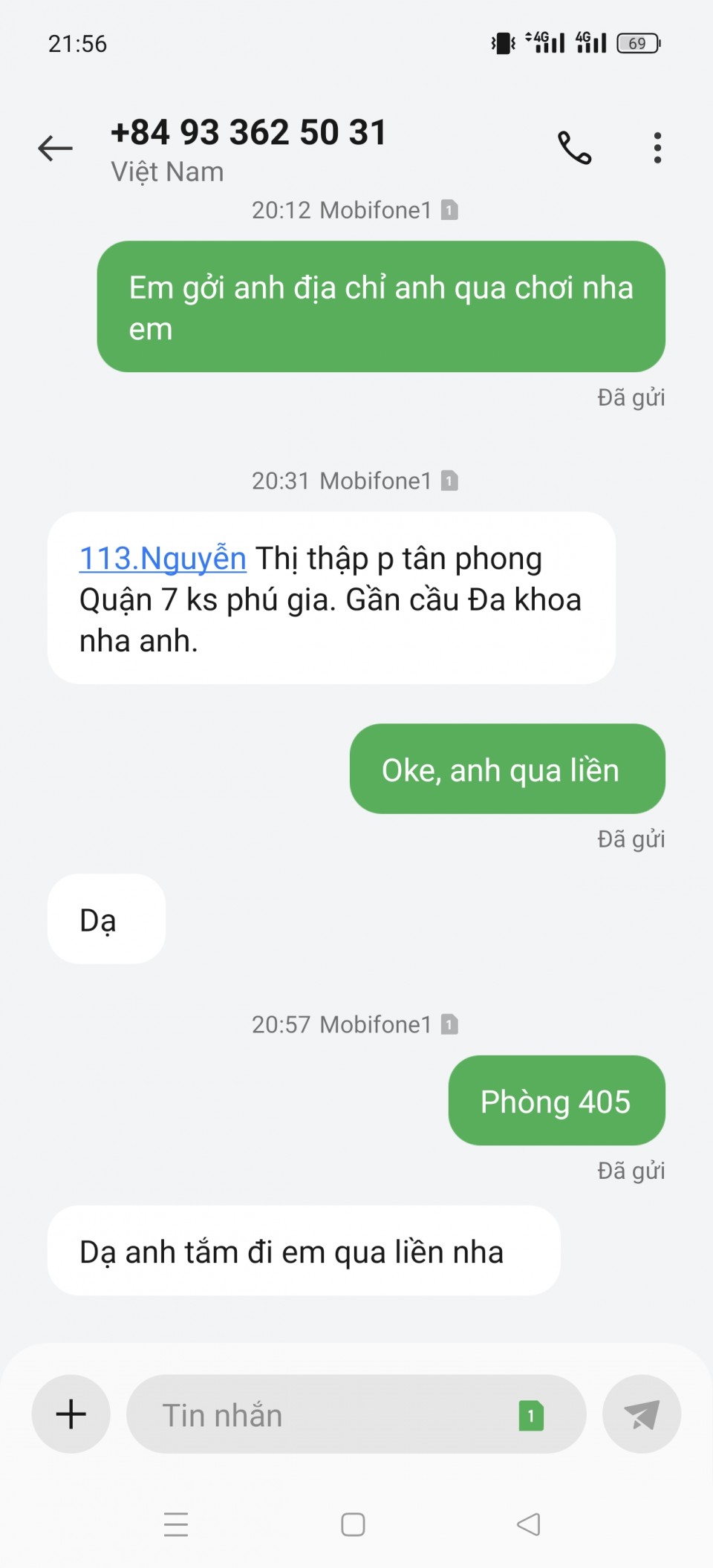Switch the SIM card selector icon
This screenshot has width=713, height=1568.
[x=530, y=1416]
